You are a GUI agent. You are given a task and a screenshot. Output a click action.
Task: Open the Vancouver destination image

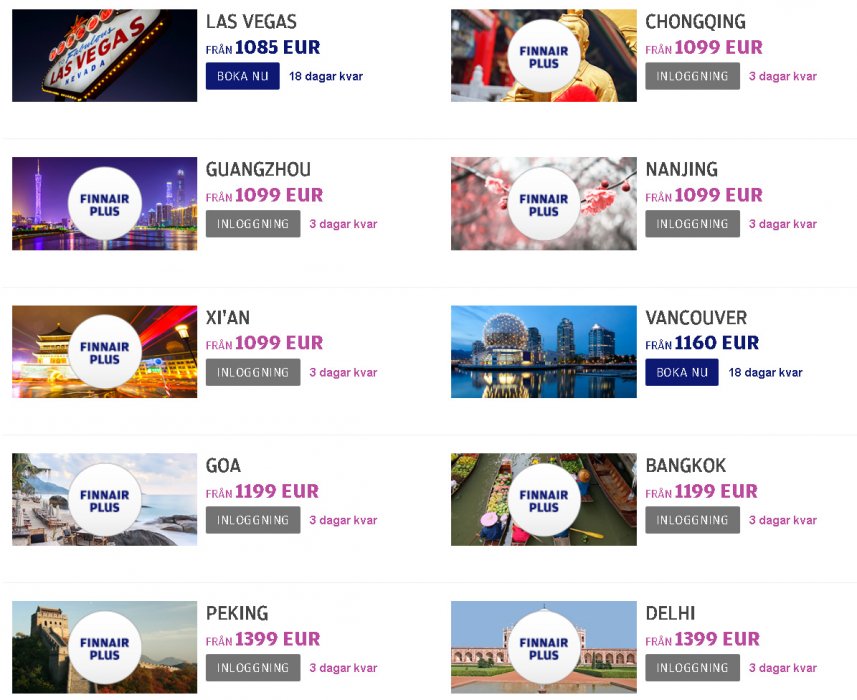coord(543,351)
